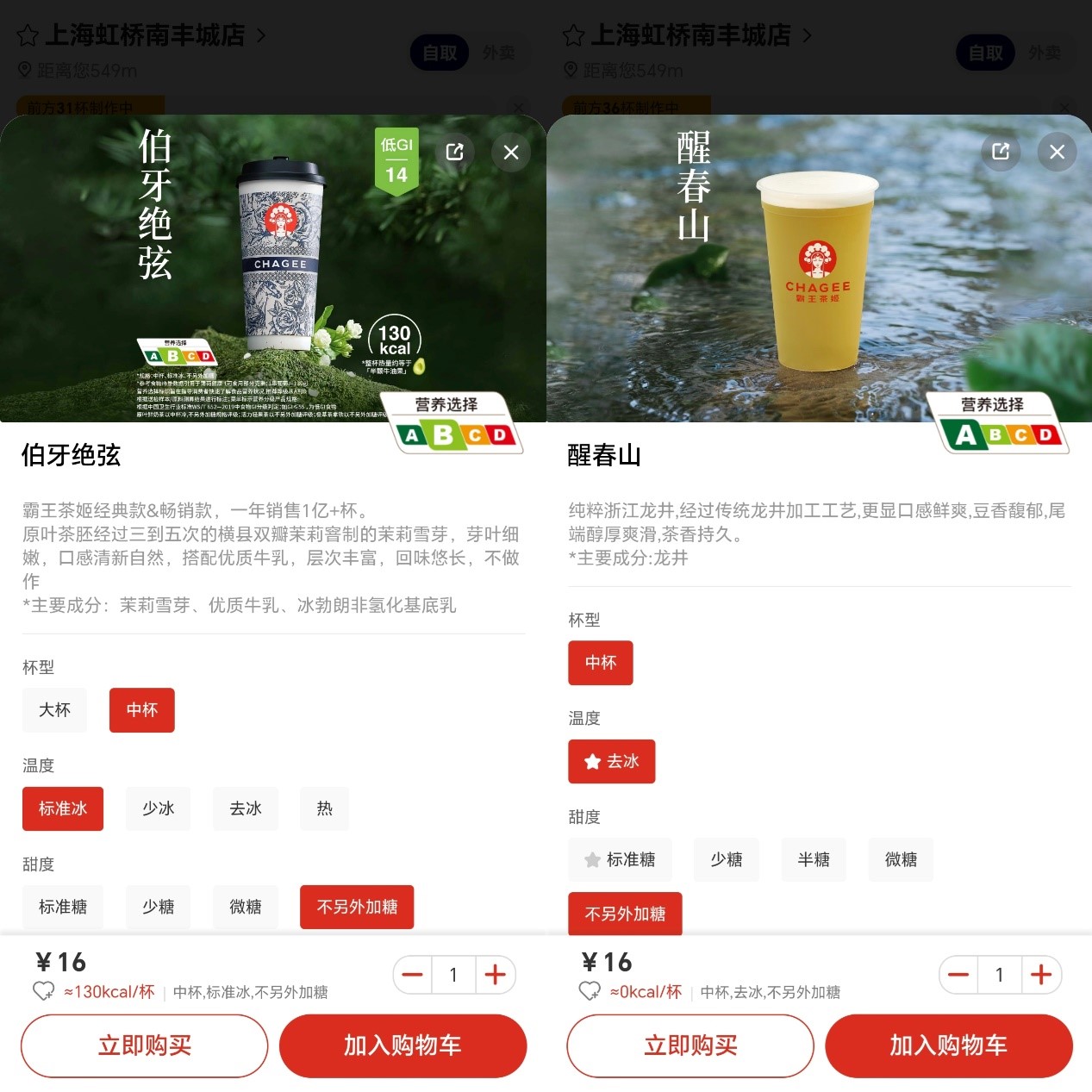Pick the 热 temperature option
Screen dimensions: 1092x1092
tap(325, 808)
